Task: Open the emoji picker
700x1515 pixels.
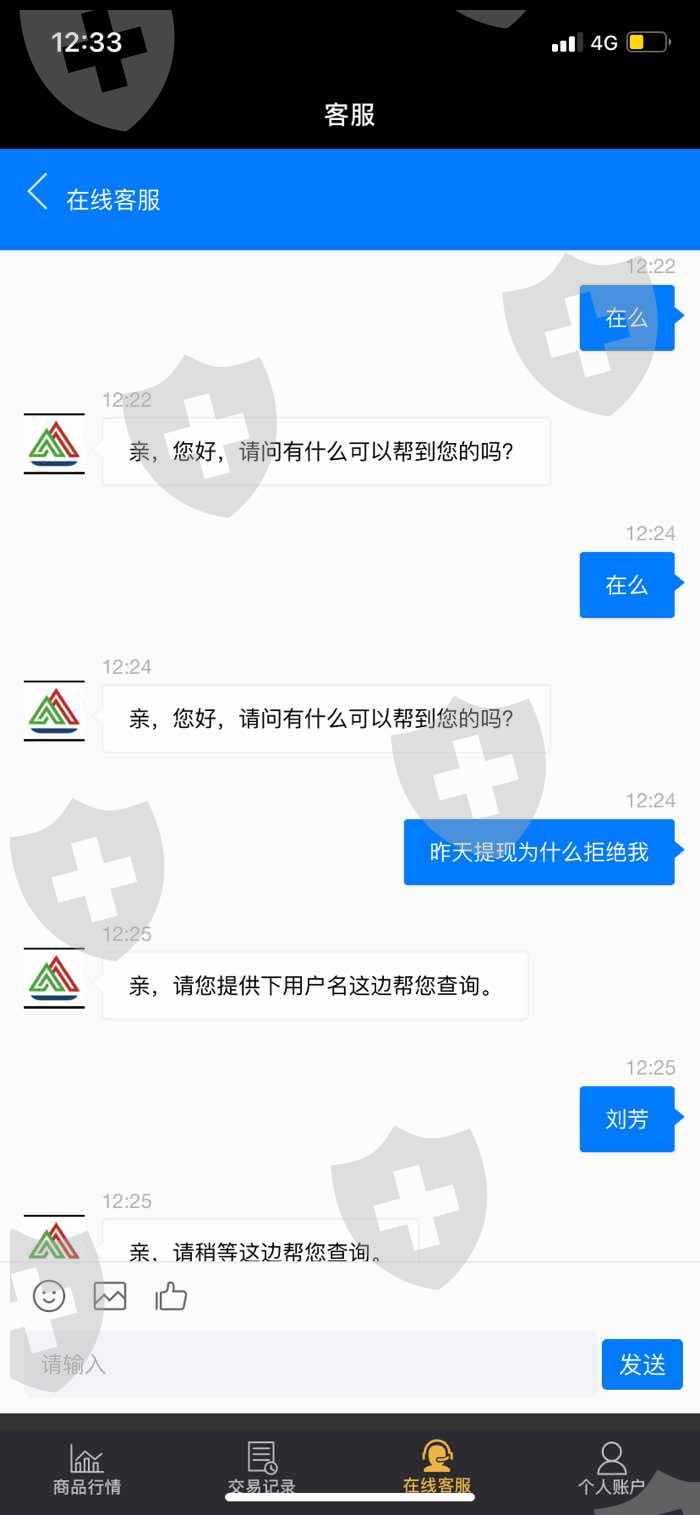Action: (49, 1297)
